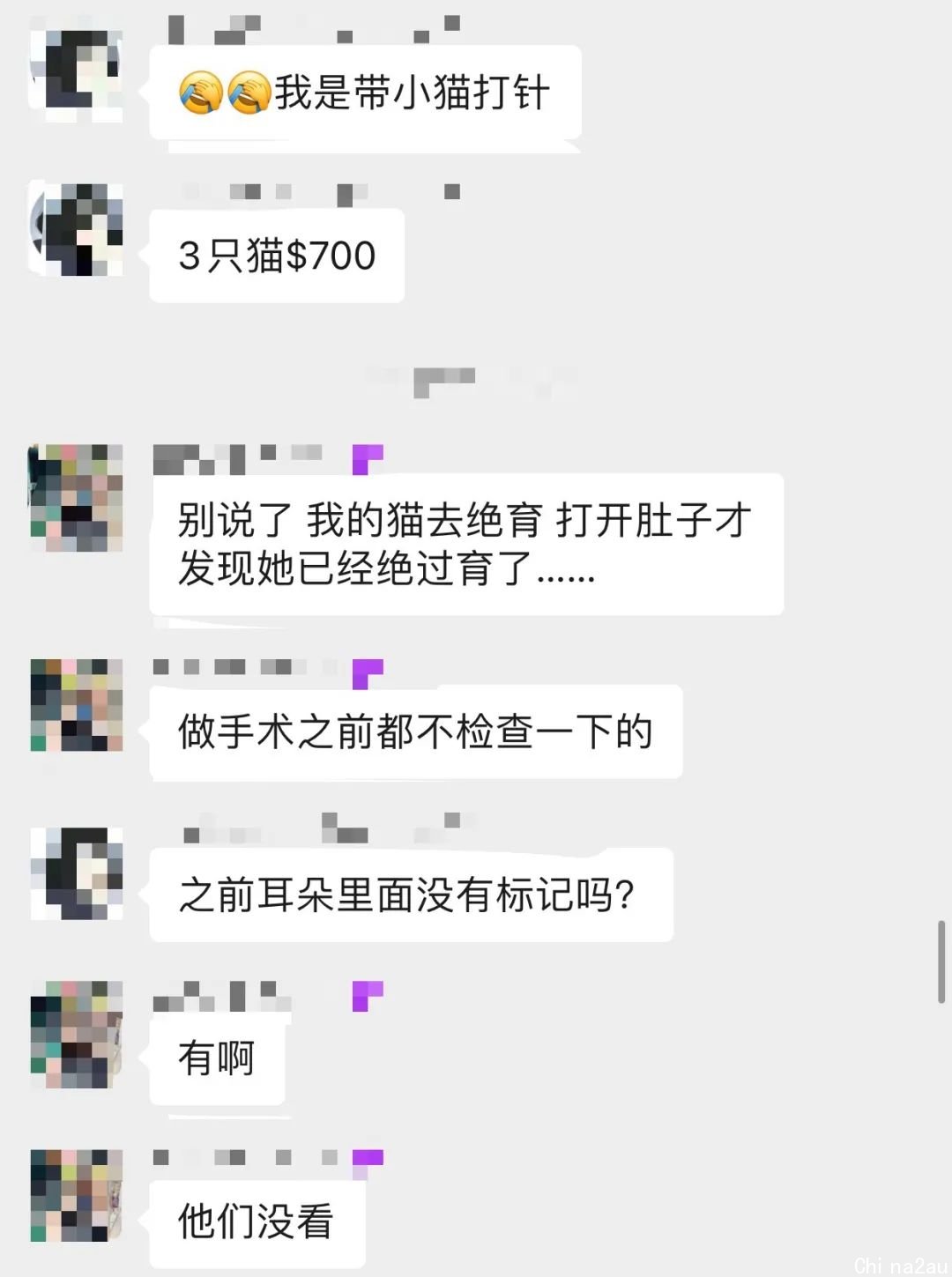Tap avatar next to '3只猫$700' message
Image resolution: width=952 pixels, height=1277 pixels.
pos(76,230)
